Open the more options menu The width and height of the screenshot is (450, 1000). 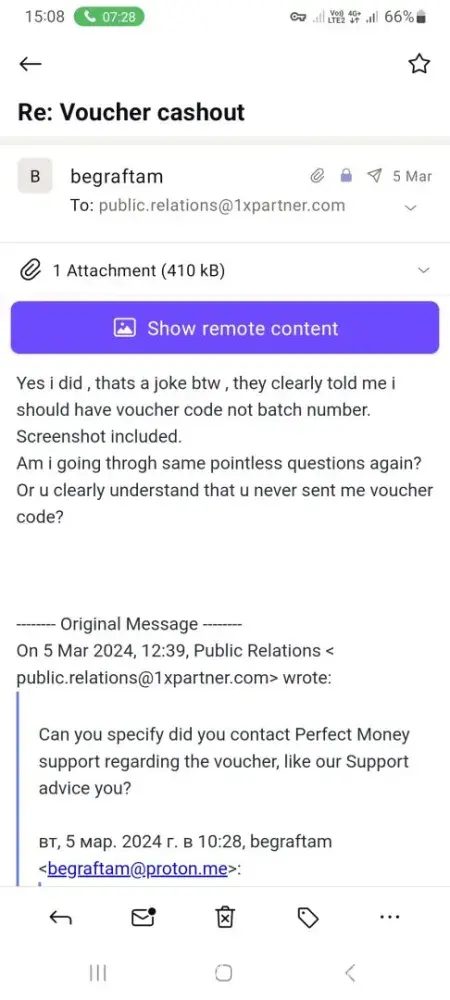pos(389,917)
